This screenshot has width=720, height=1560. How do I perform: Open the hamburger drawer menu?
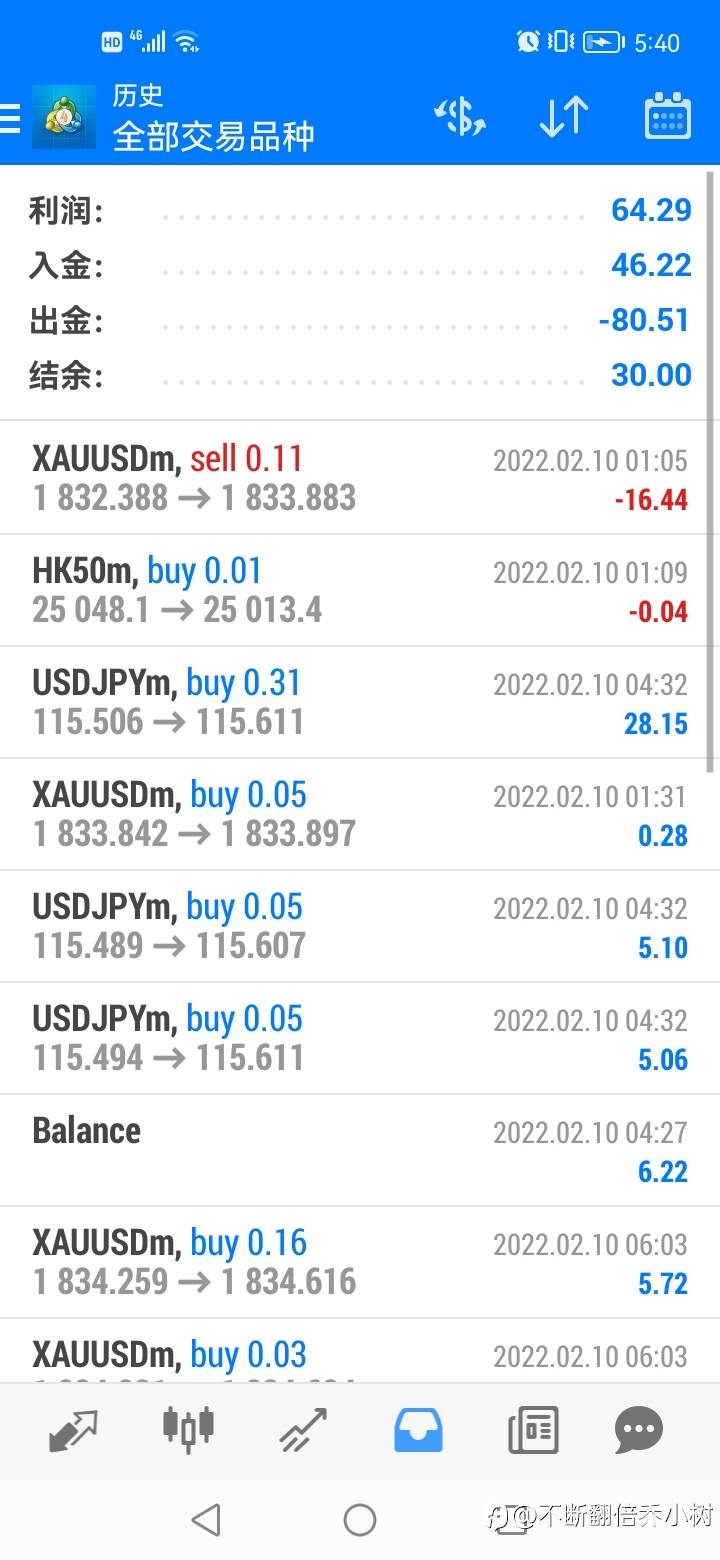point(9,119)
